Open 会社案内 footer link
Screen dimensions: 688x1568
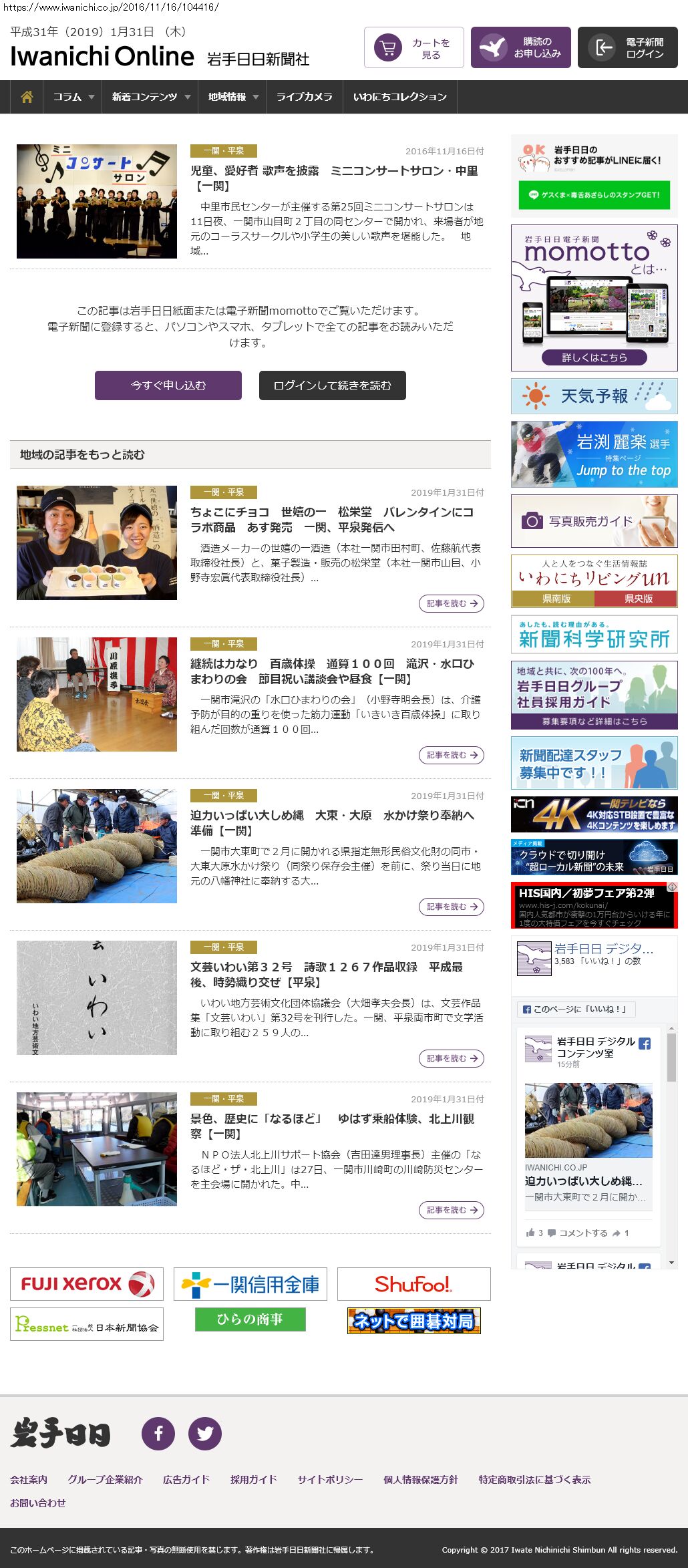29,1479
